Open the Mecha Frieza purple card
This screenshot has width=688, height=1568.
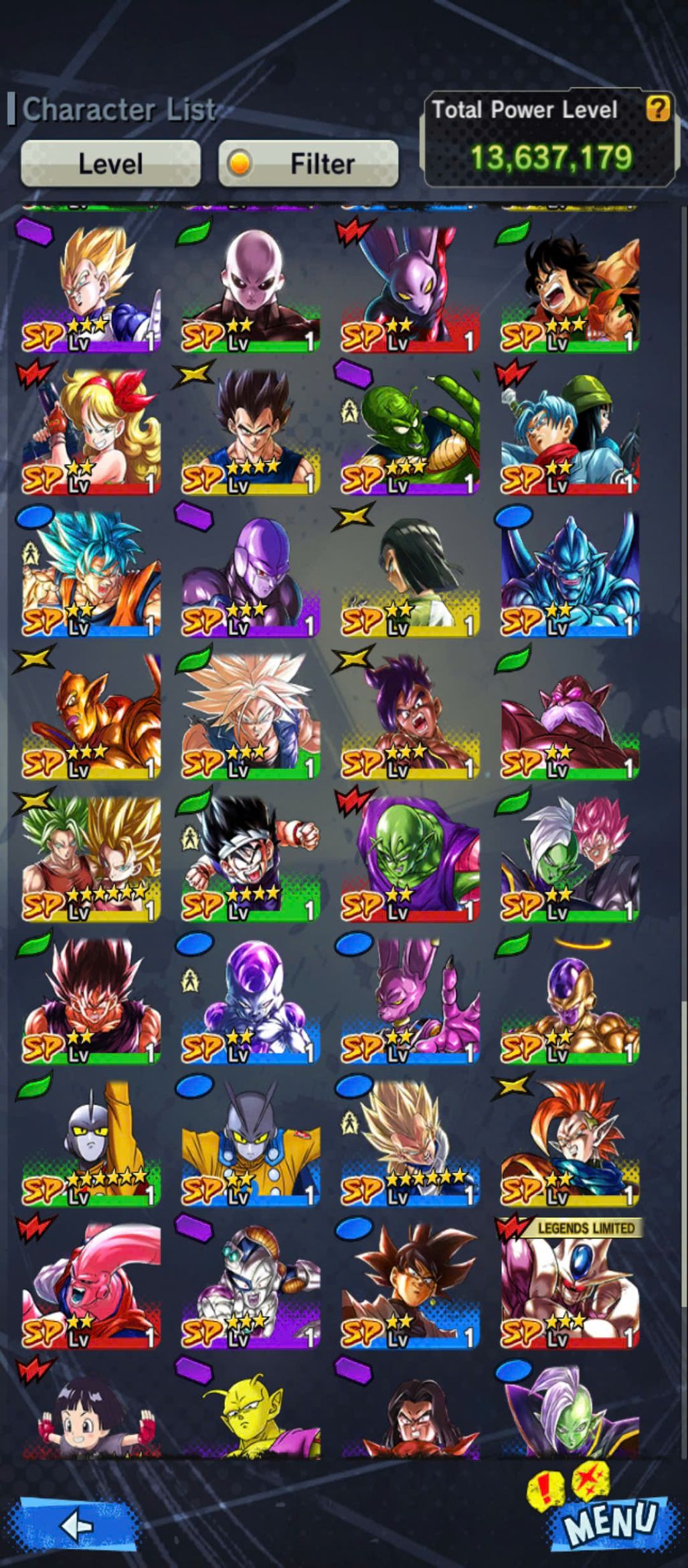click(x=250, y=1285)
